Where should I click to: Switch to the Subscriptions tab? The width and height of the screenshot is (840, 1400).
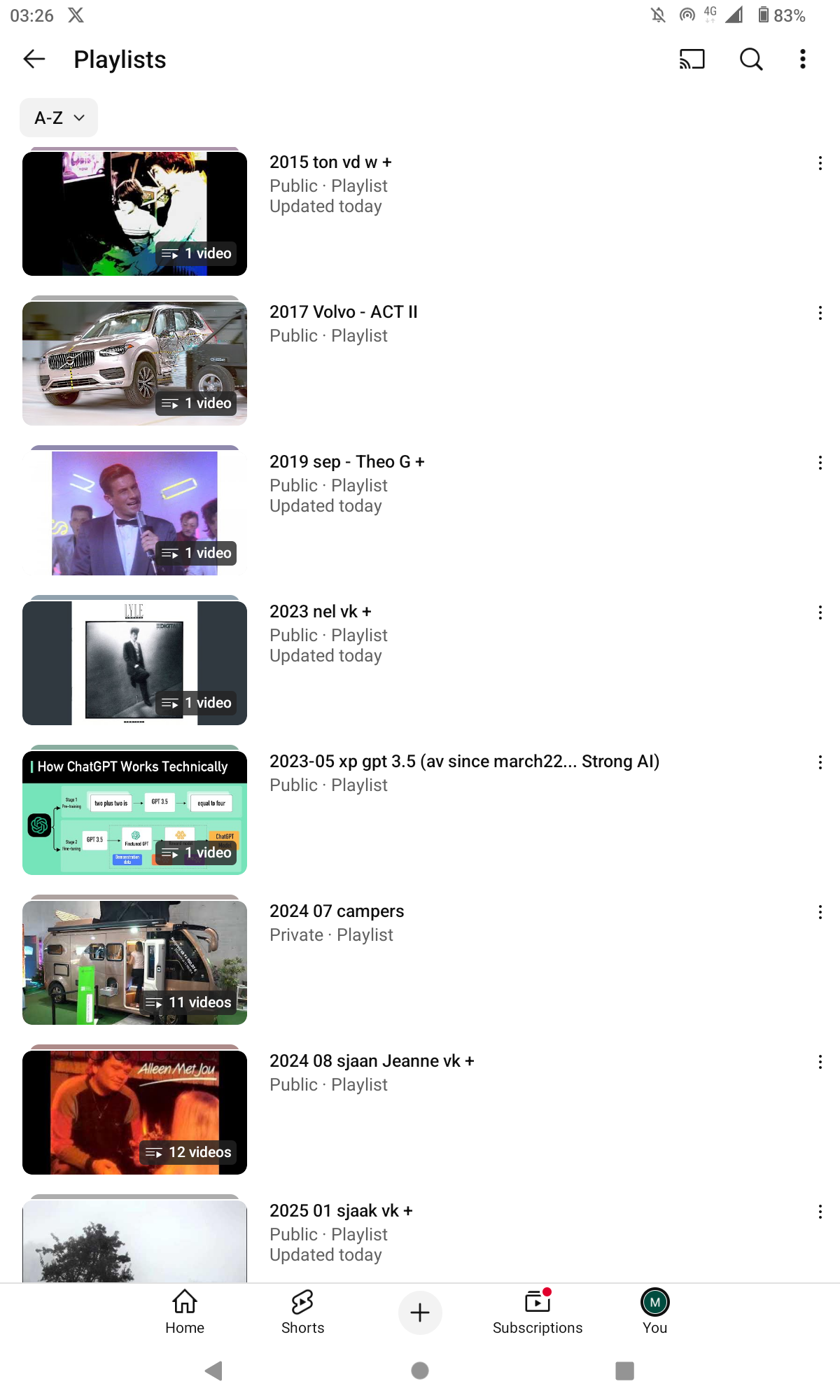click(x=538, y=1312)
